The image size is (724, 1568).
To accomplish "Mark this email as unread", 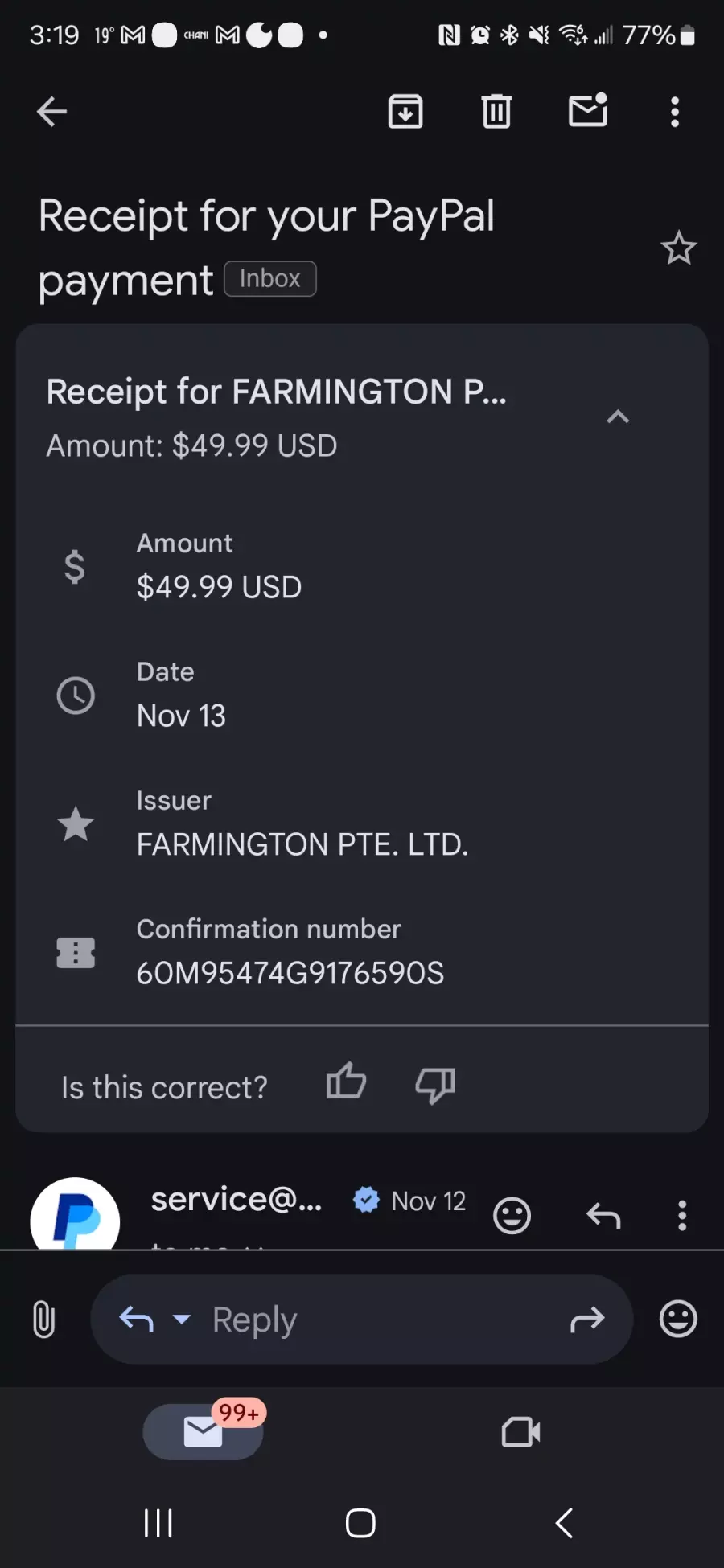I will tap(588, 110).
